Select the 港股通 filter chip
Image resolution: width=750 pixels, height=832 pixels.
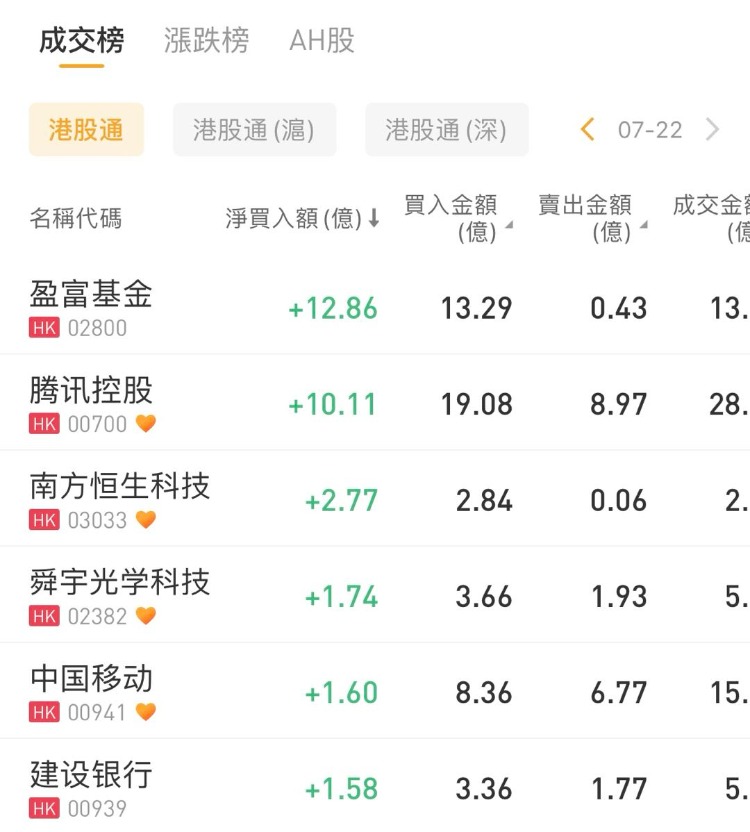click(x=86, y=130)
